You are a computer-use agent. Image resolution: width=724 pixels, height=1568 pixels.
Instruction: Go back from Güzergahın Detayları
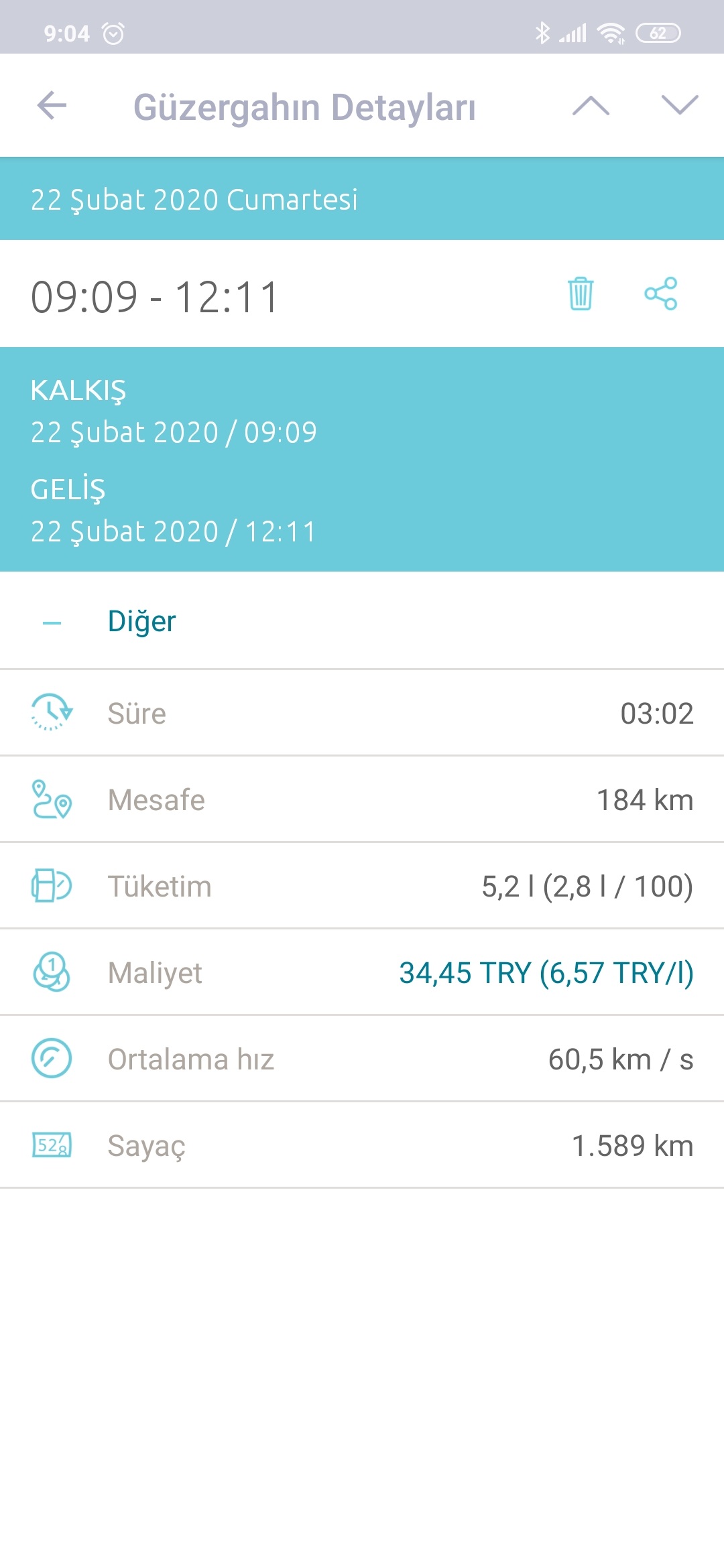click(52, 106)
